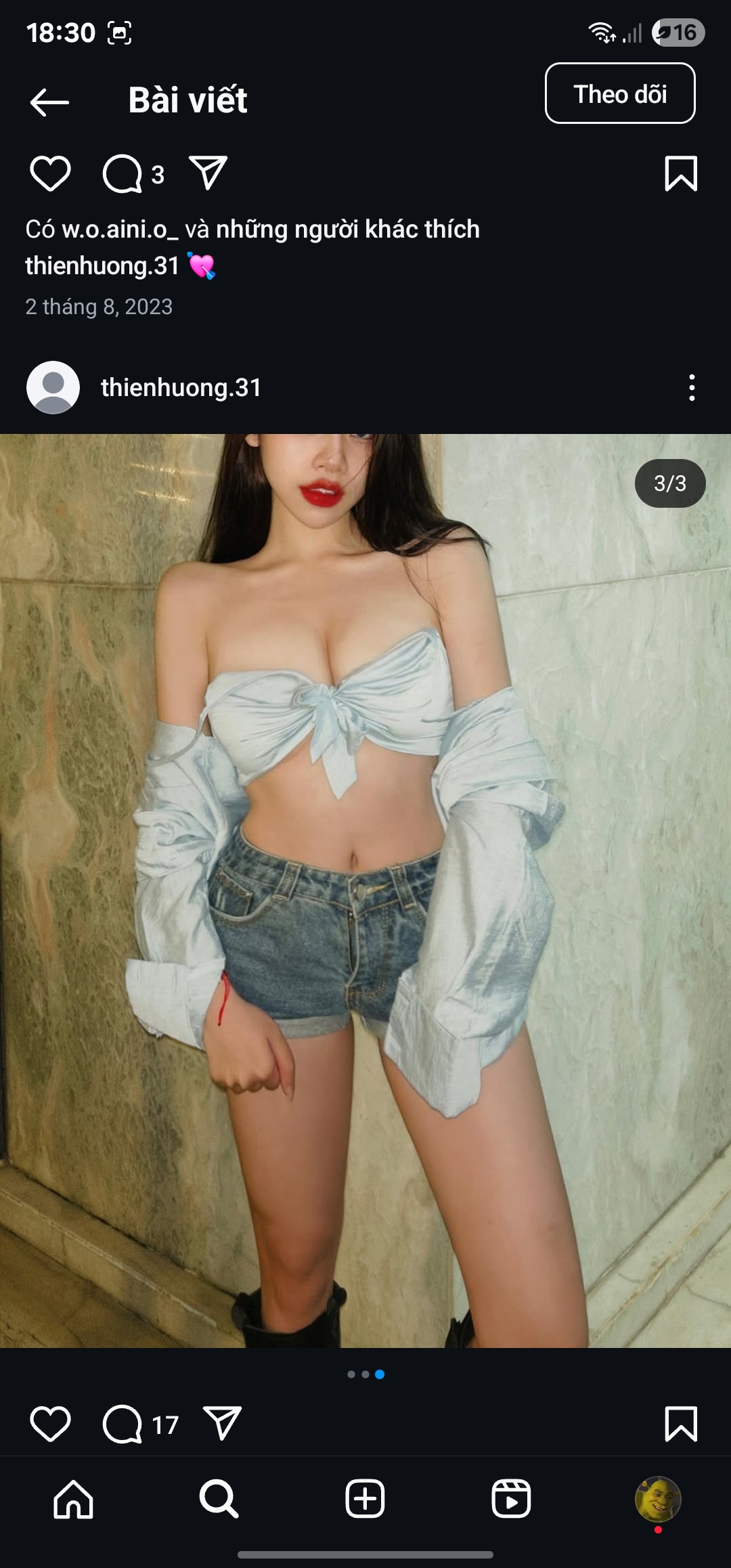Open the comments showing count 3
The width and height of the screenshot is (731, 1568).
[x=123, y=174]
